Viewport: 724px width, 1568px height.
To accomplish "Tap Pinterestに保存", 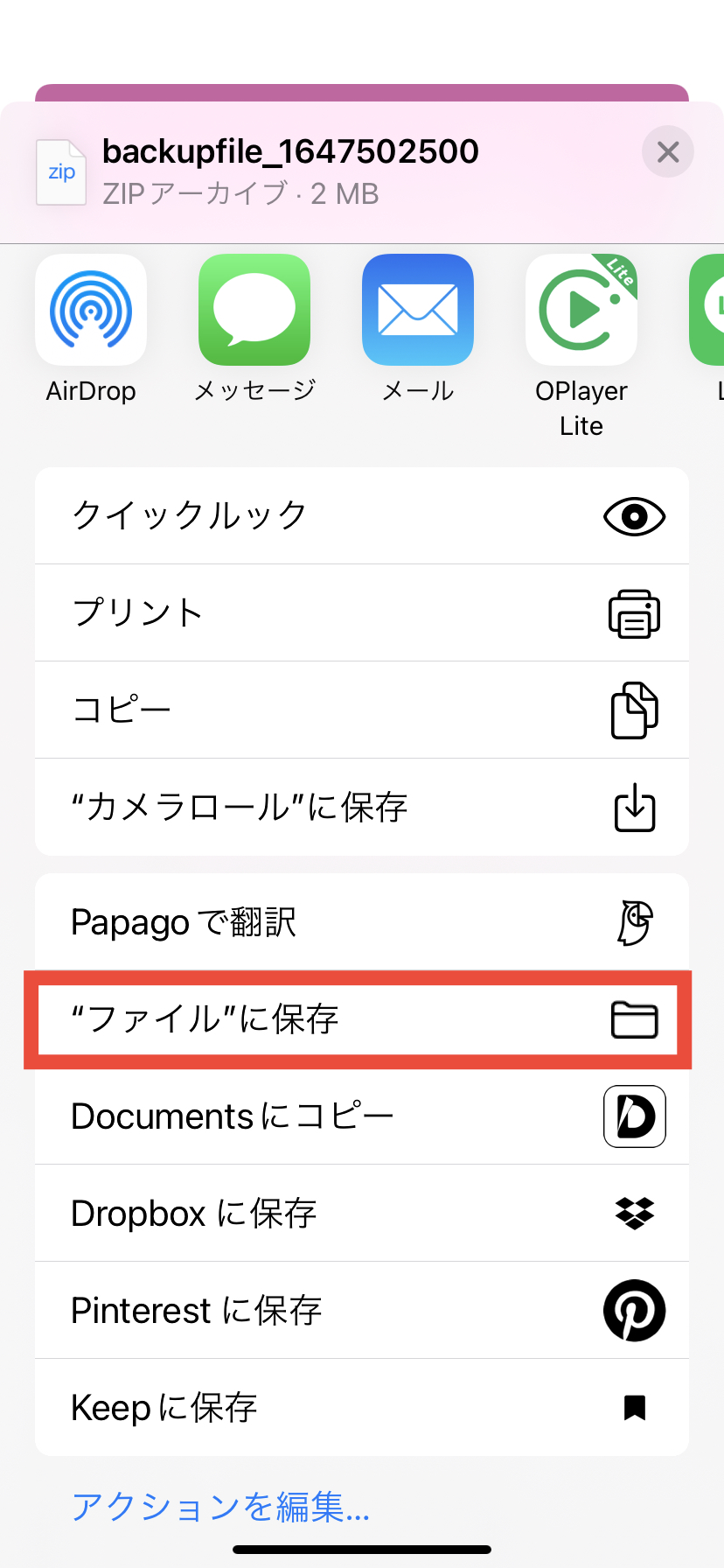I will click(362, 1311).
